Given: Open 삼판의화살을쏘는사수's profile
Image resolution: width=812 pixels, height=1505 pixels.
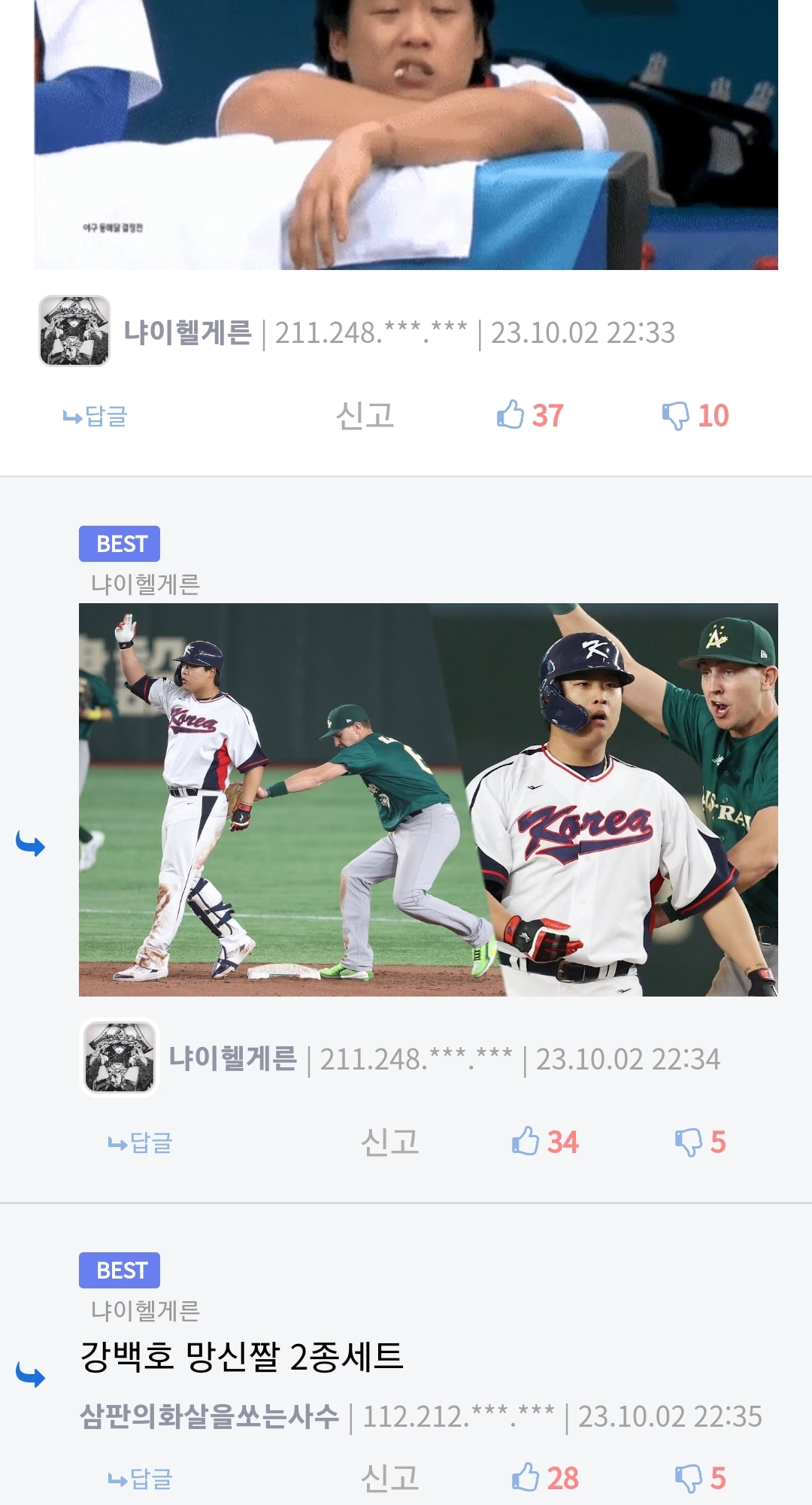Looking at the screenshot, I should [210, 1416].
